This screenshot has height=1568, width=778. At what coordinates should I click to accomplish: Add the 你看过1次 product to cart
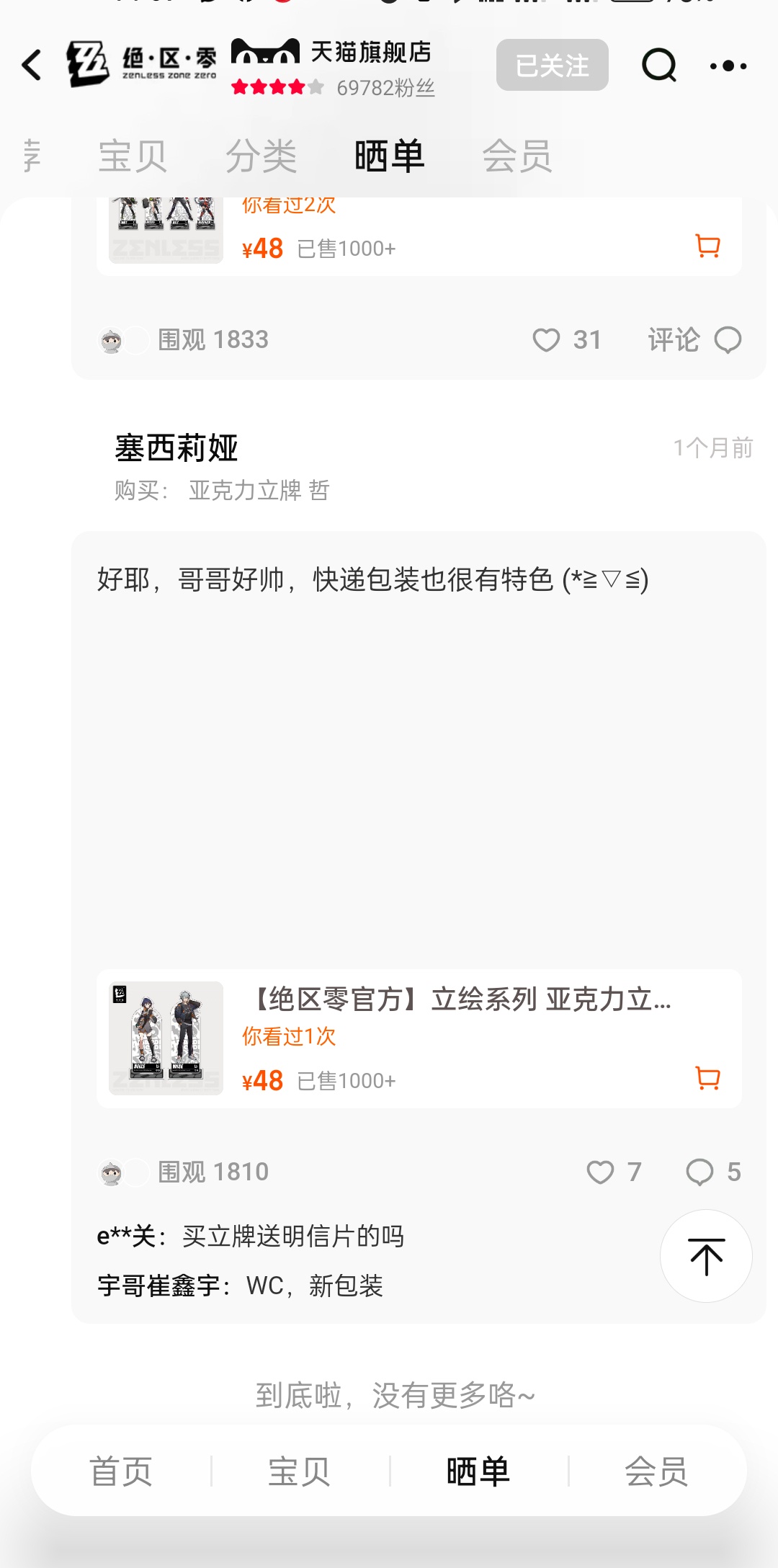(x=707, y=1078)
